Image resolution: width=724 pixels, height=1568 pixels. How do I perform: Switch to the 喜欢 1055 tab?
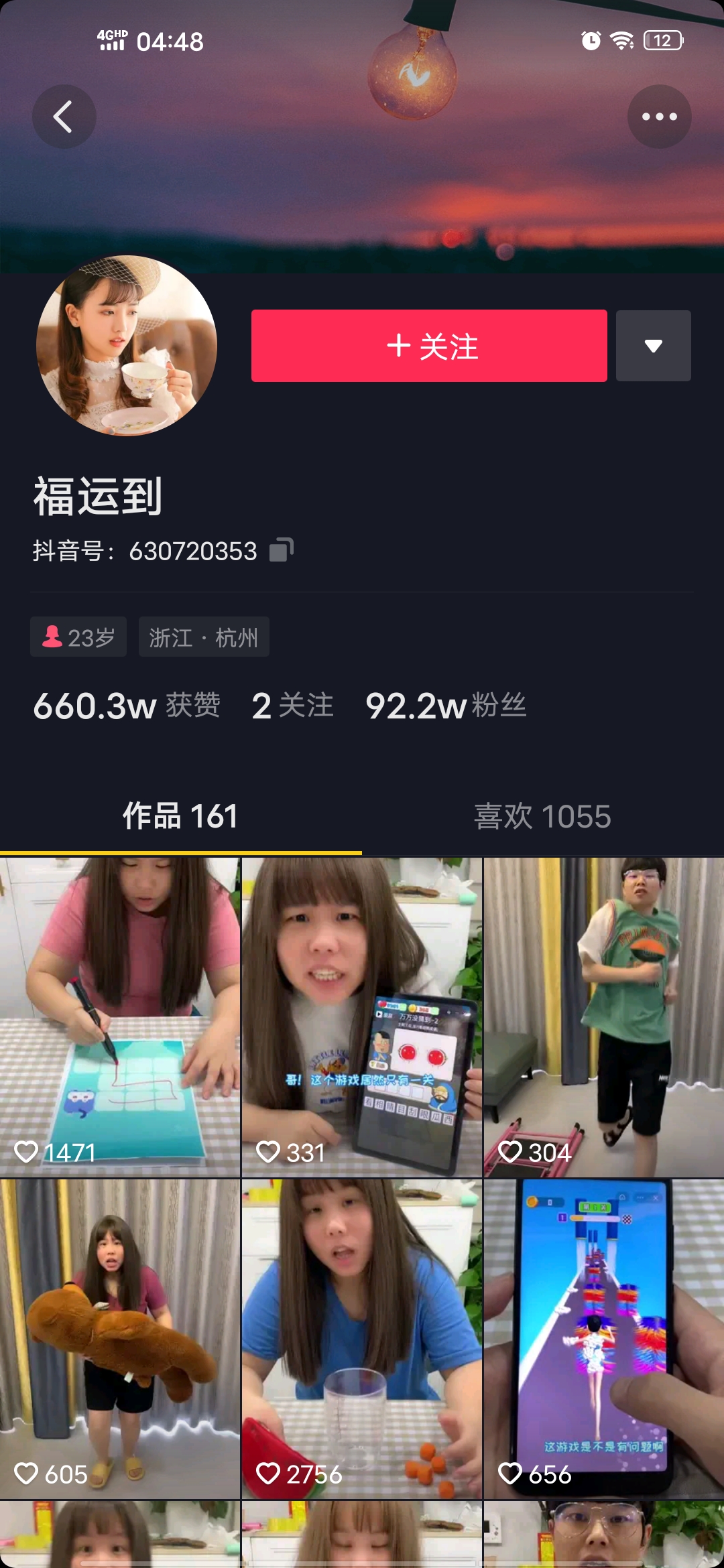tap(542, 816)
